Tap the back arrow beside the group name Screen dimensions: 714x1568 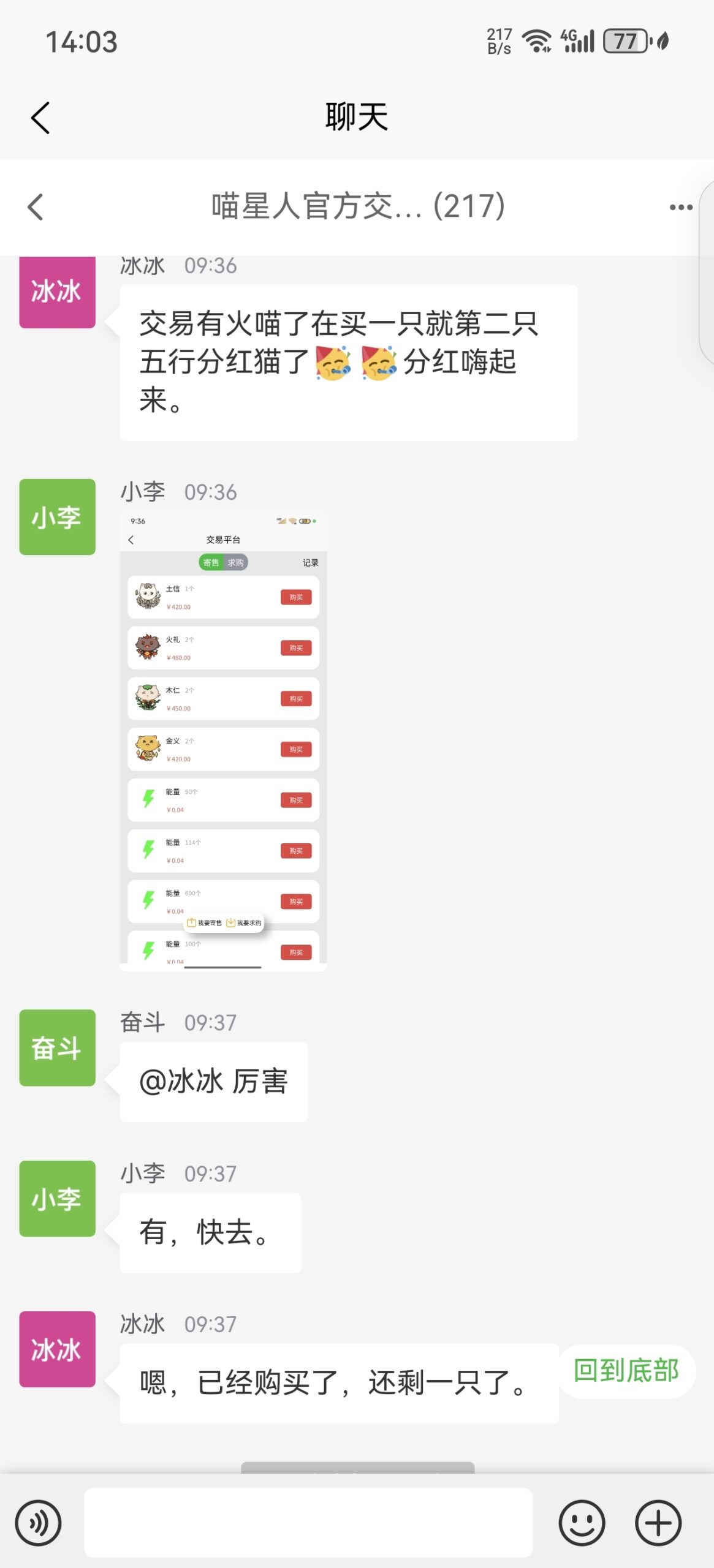[x=36, y=207]
